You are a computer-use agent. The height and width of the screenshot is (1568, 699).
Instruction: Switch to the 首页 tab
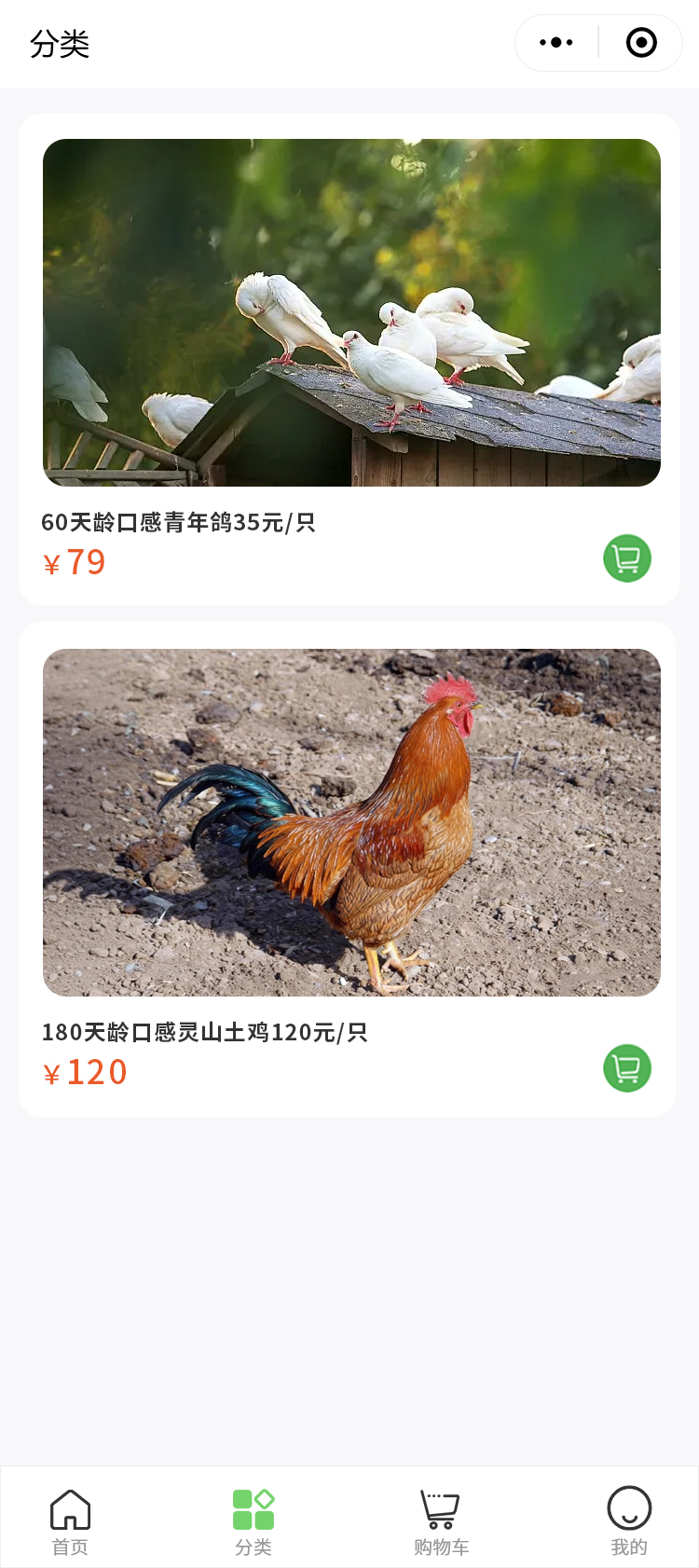pos(70,1521)
